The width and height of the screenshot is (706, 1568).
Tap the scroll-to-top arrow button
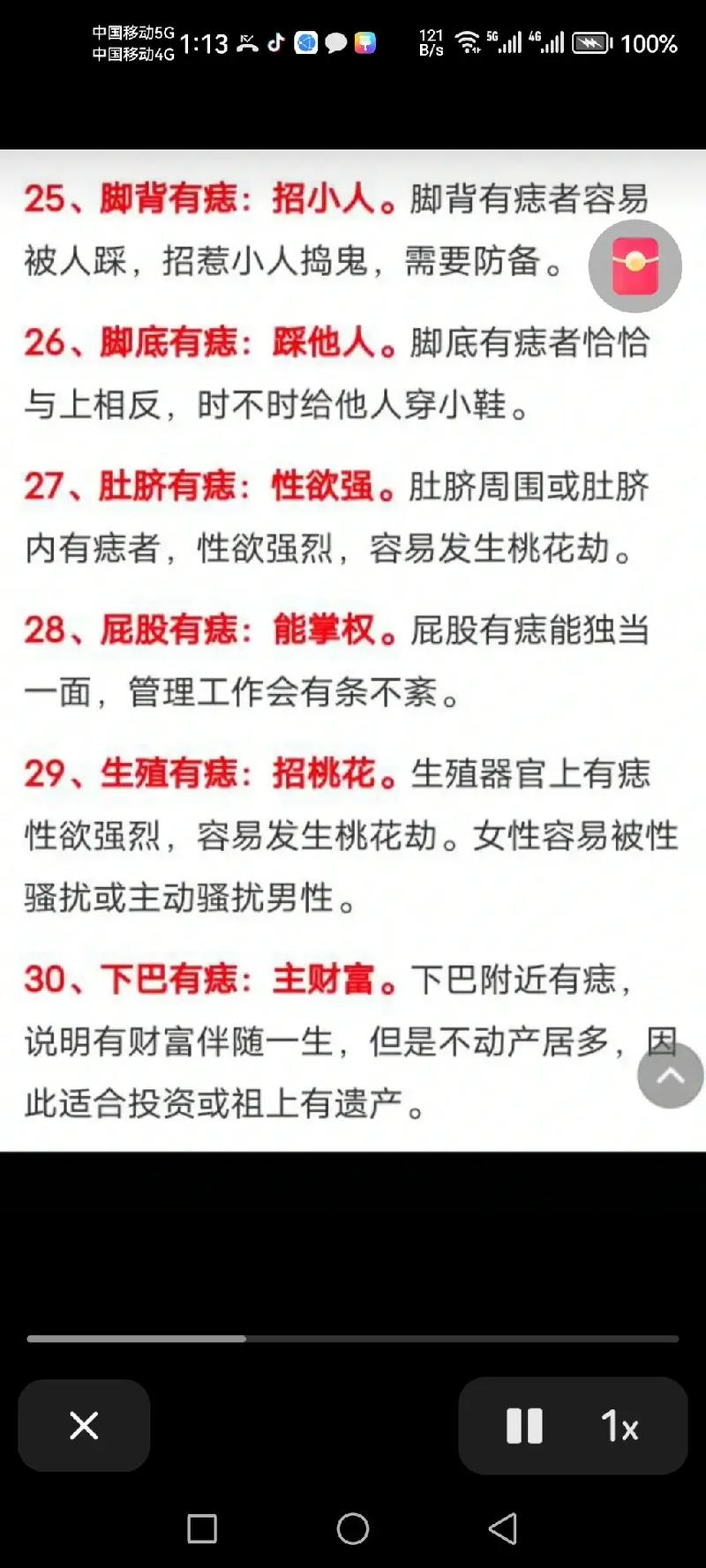(x=671, y=1075)
